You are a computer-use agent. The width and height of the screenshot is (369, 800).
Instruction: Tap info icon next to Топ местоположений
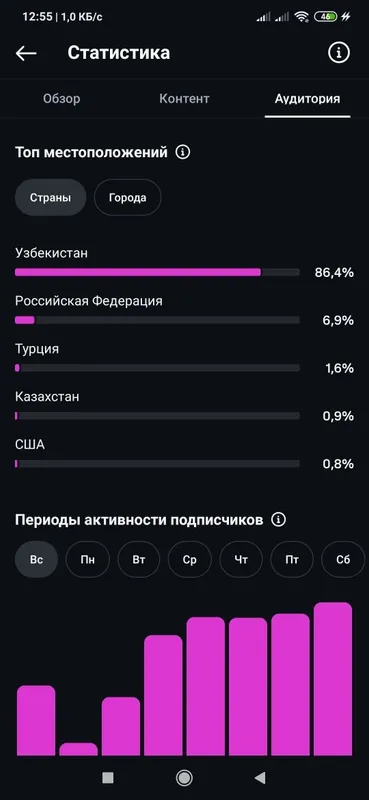pyautogui.click(x=183, y=152)
